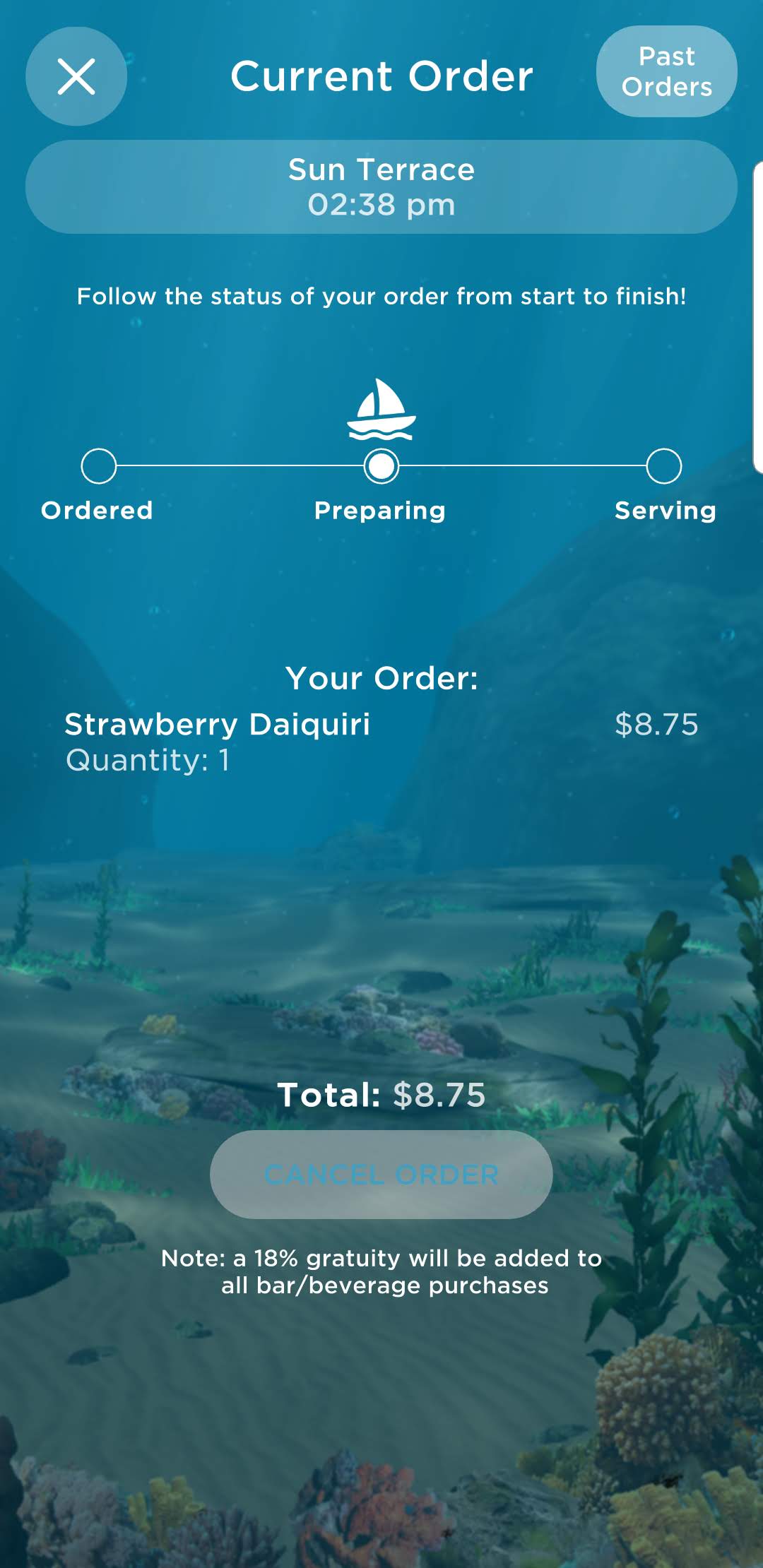This screenshot has height=1568, width=763.
Task: Close the Current Order screen
Action: pyautogui.click(x=76, y=76)
